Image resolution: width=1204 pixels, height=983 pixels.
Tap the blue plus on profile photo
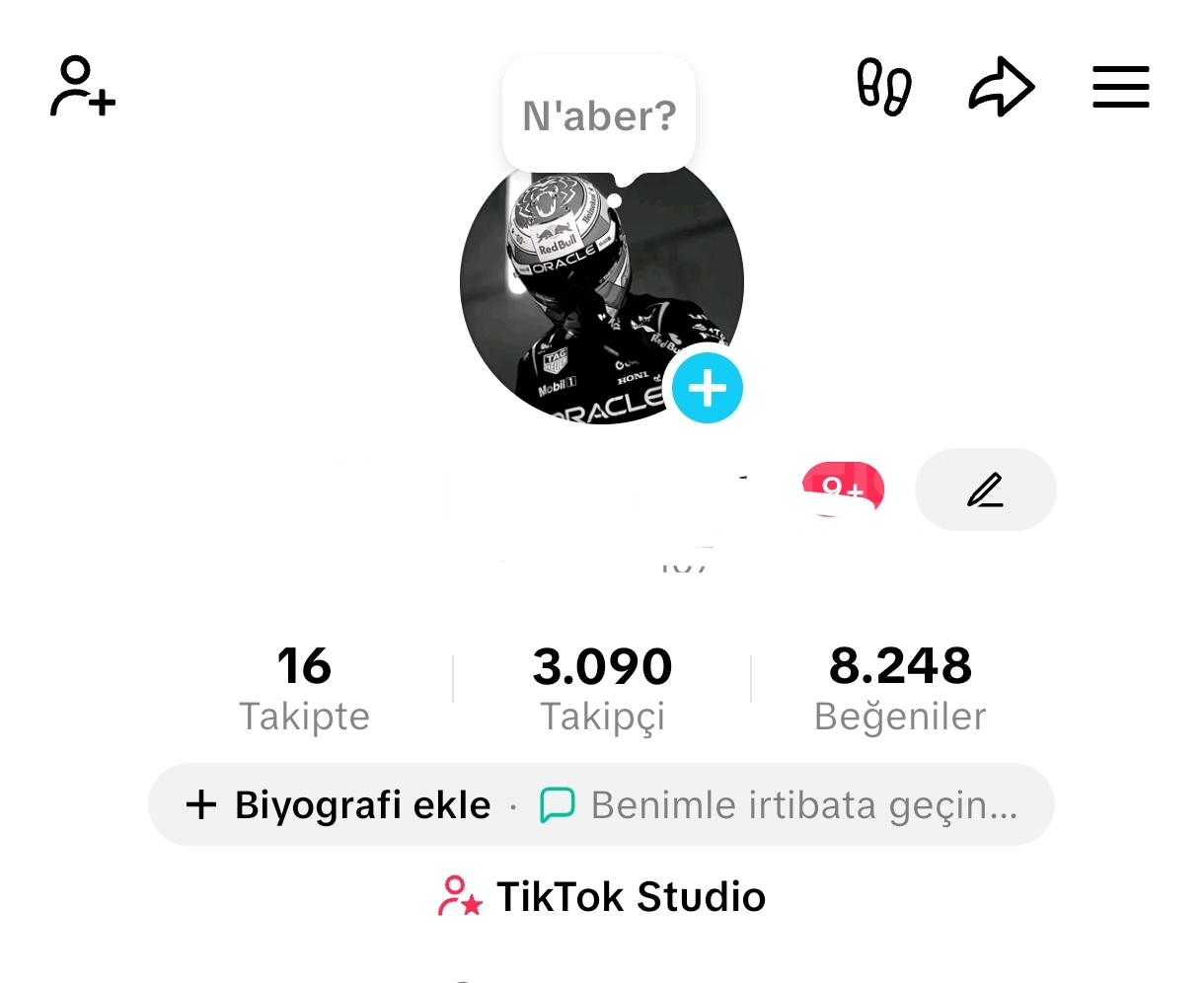pyautogui.click(x=707, y=388)
